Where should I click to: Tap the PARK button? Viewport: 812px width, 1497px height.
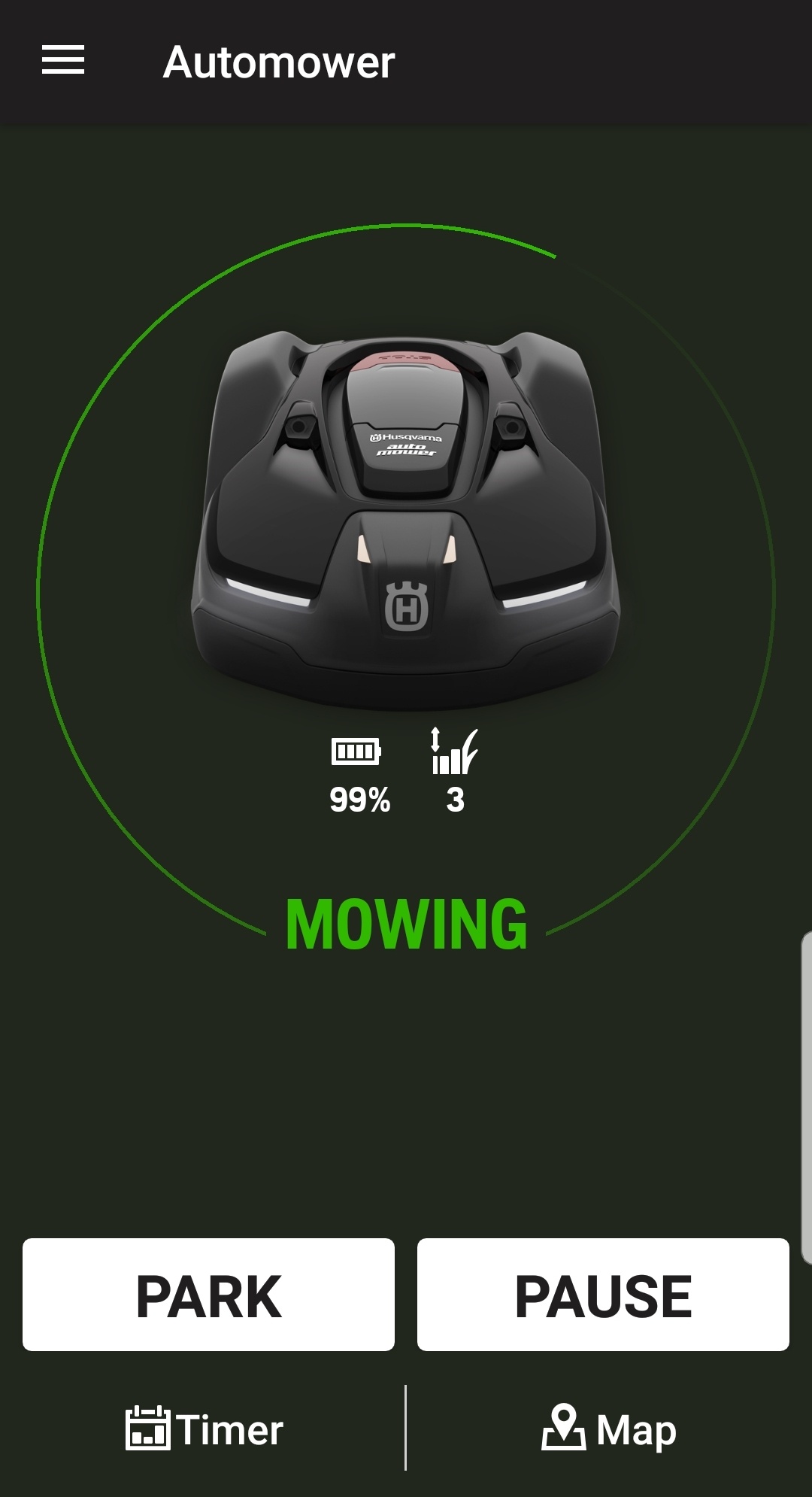click(x=208, y=1295)
